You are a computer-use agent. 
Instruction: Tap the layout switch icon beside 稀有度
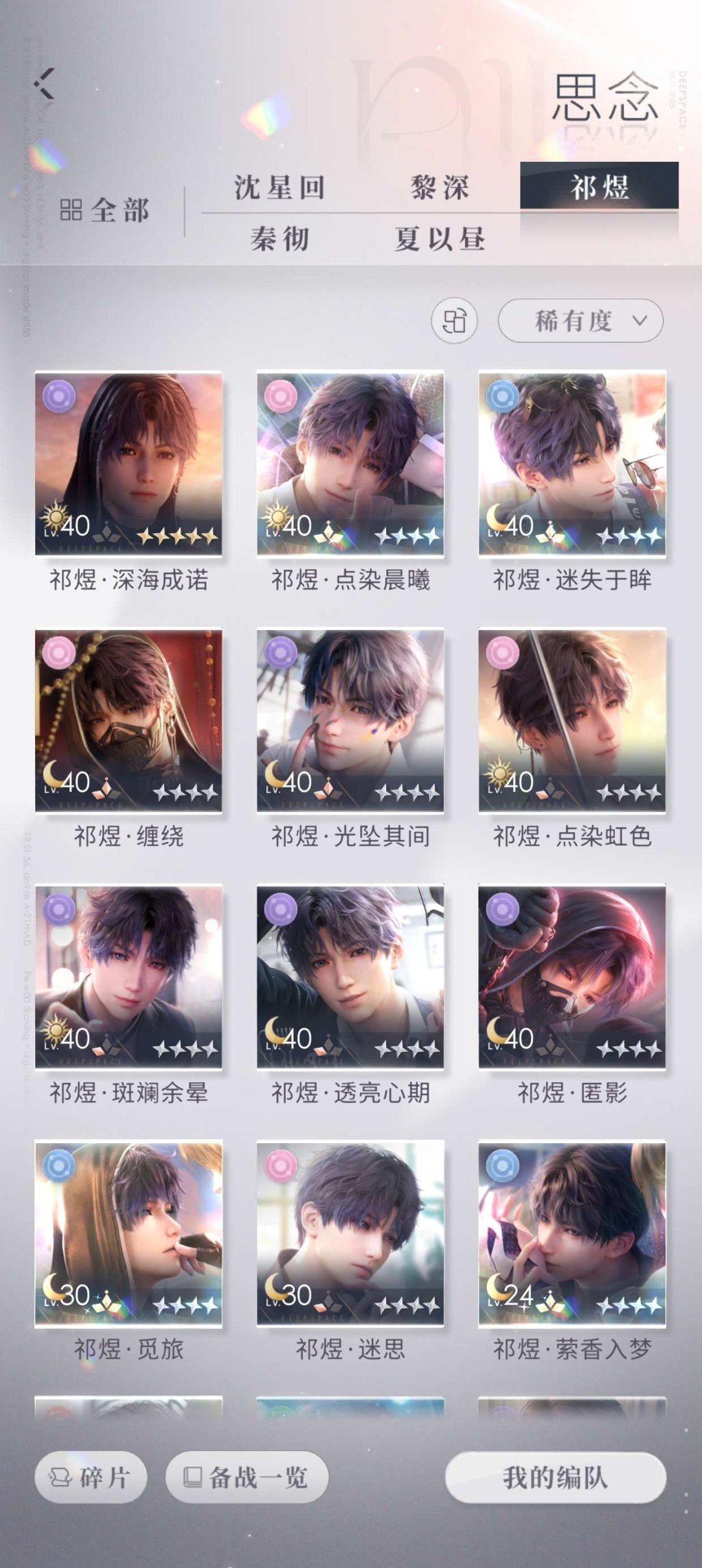(454, 321)
